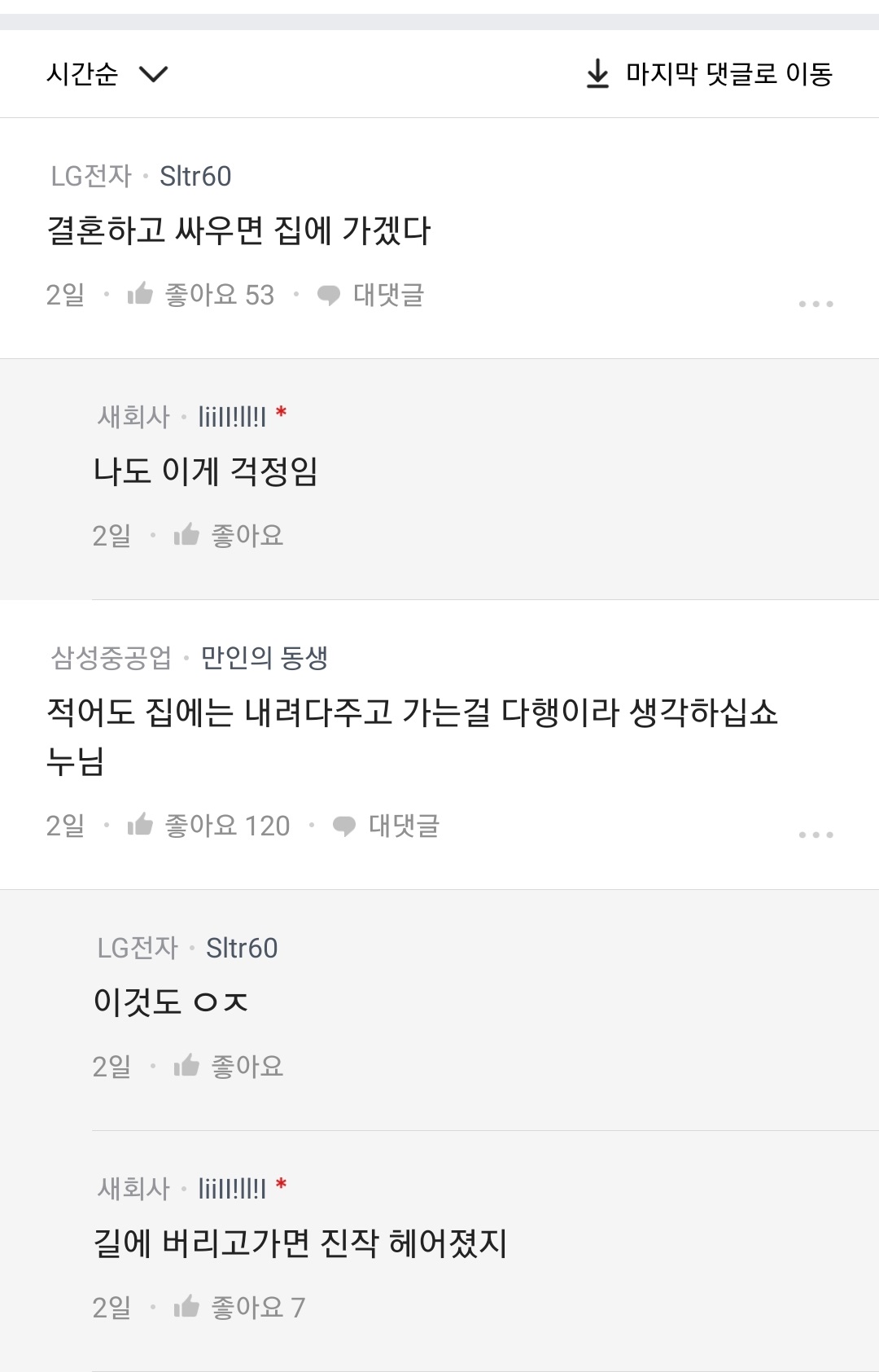Like 만인의 동생's comment with 120 likes
Image resolution: width=879 pixels, height=1372 pixels.
tap(208, 826)
